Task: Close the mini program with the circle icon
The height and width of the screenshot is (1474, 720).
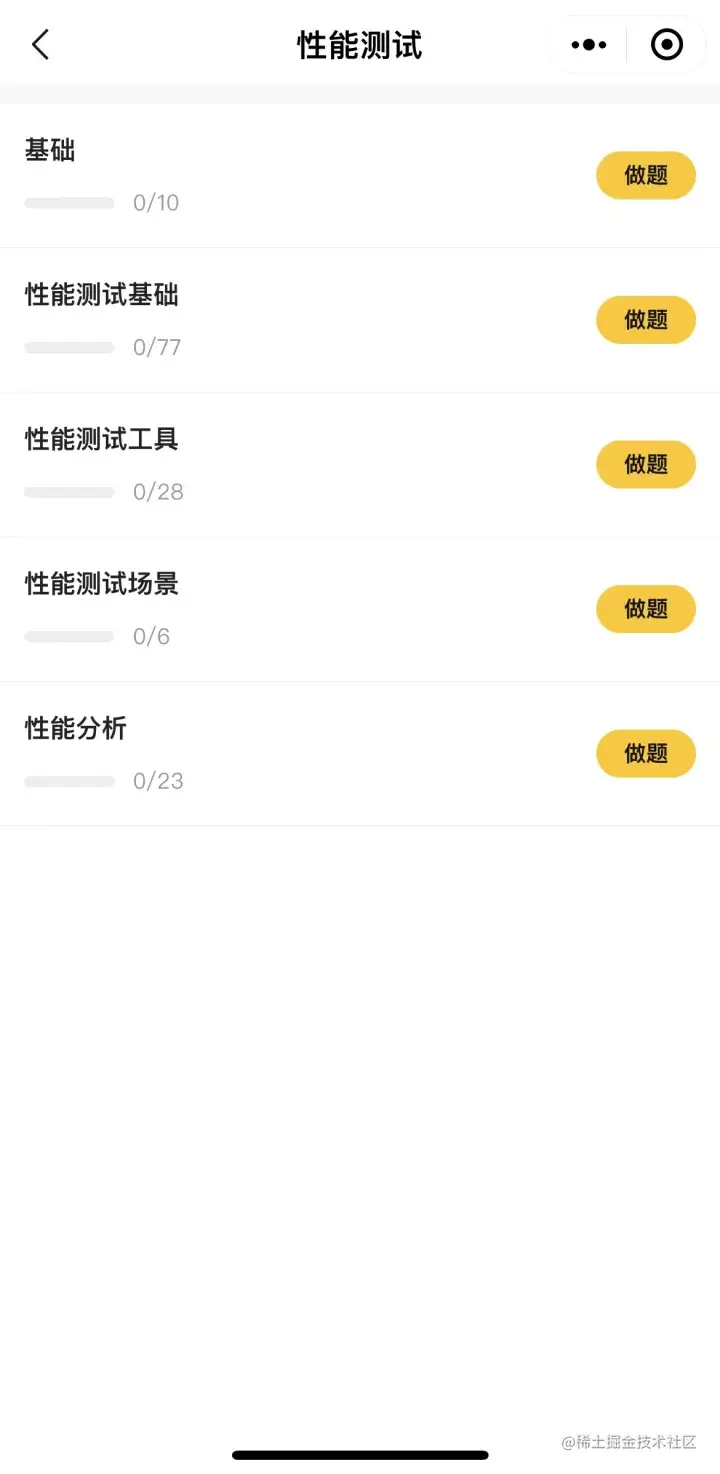Action: click(x=666, y=45)
